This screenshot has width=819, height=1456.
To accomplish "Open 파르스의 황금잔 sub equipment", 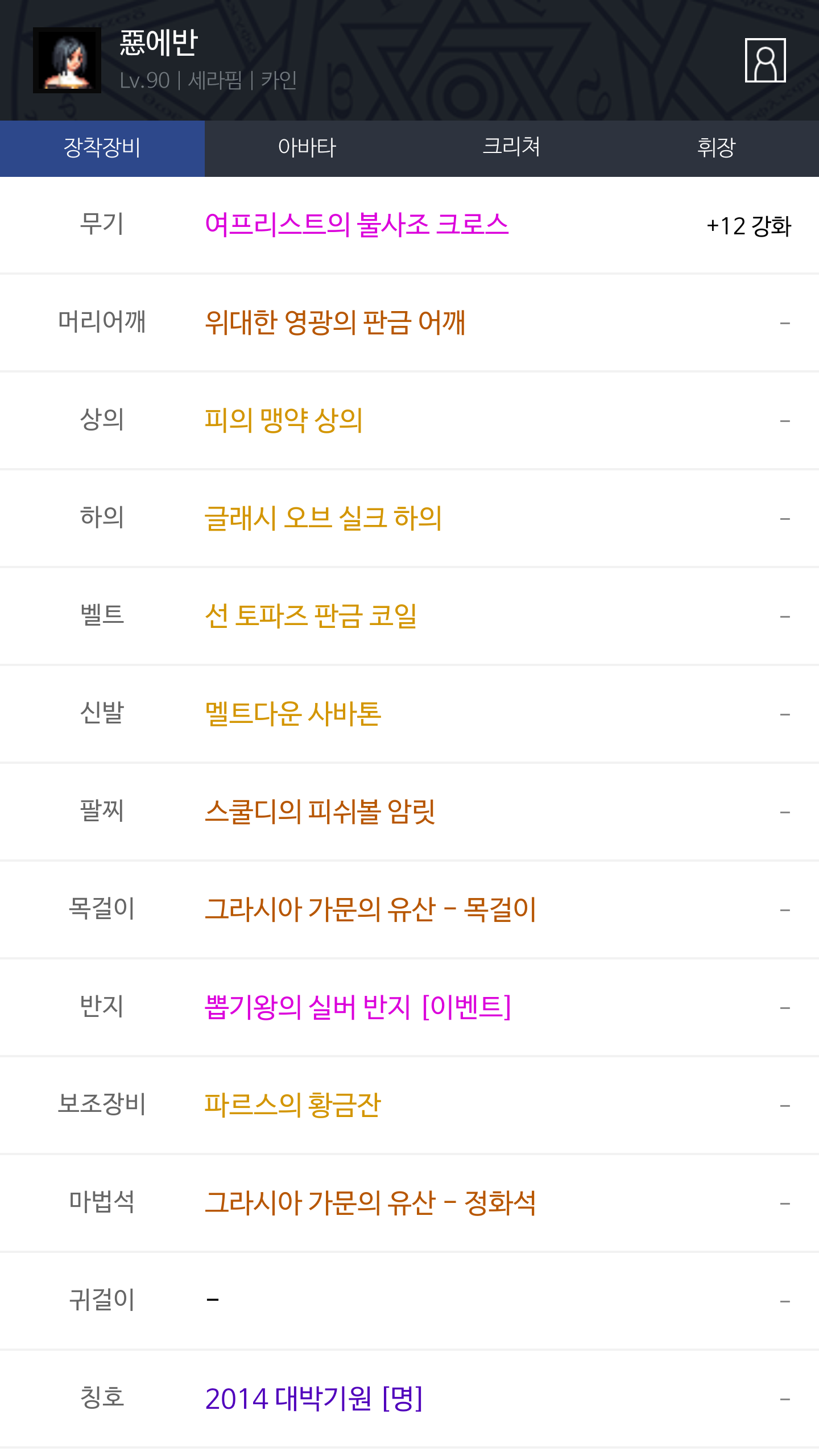I will (292, 1105).
